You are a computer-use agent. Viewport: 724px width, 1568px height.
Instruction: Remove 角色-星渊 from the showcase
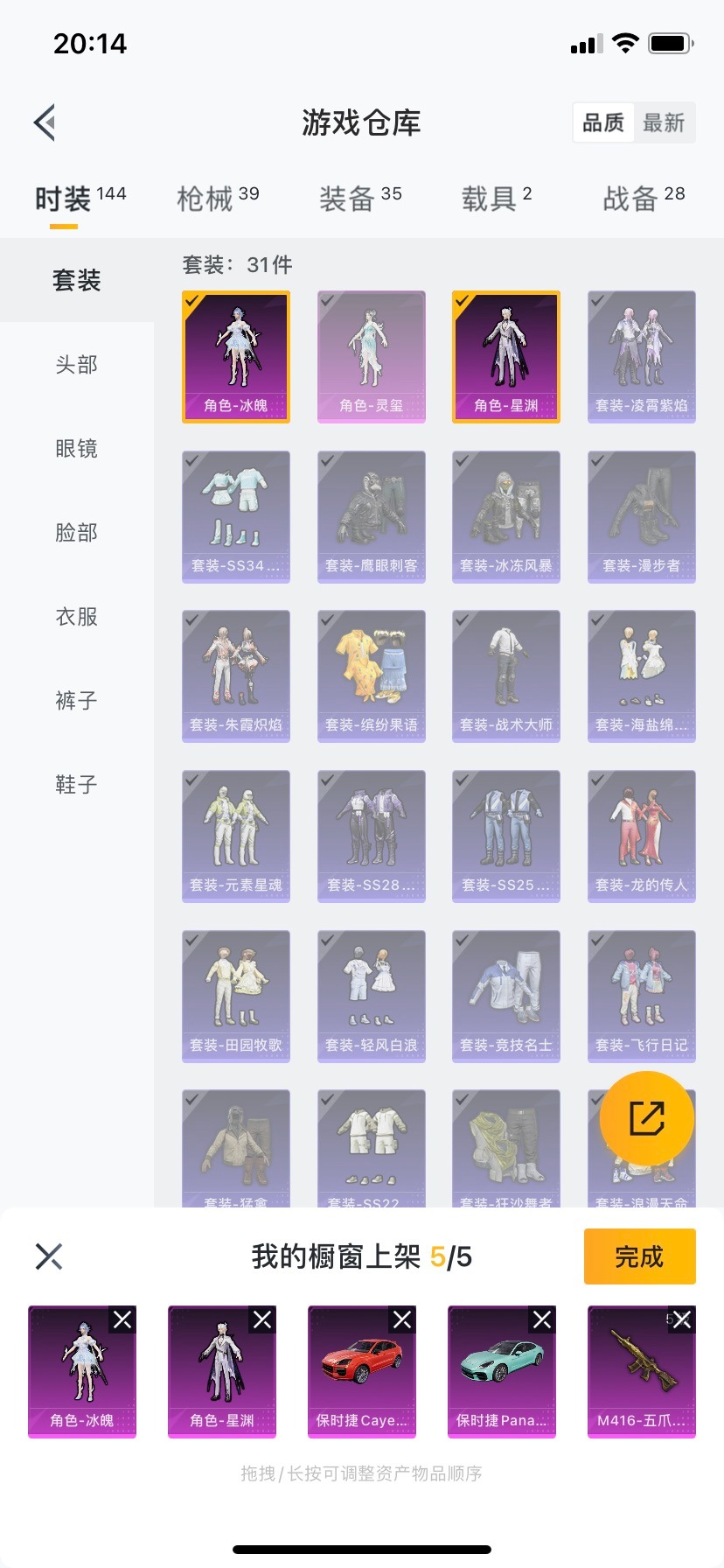click(262, 1319)
